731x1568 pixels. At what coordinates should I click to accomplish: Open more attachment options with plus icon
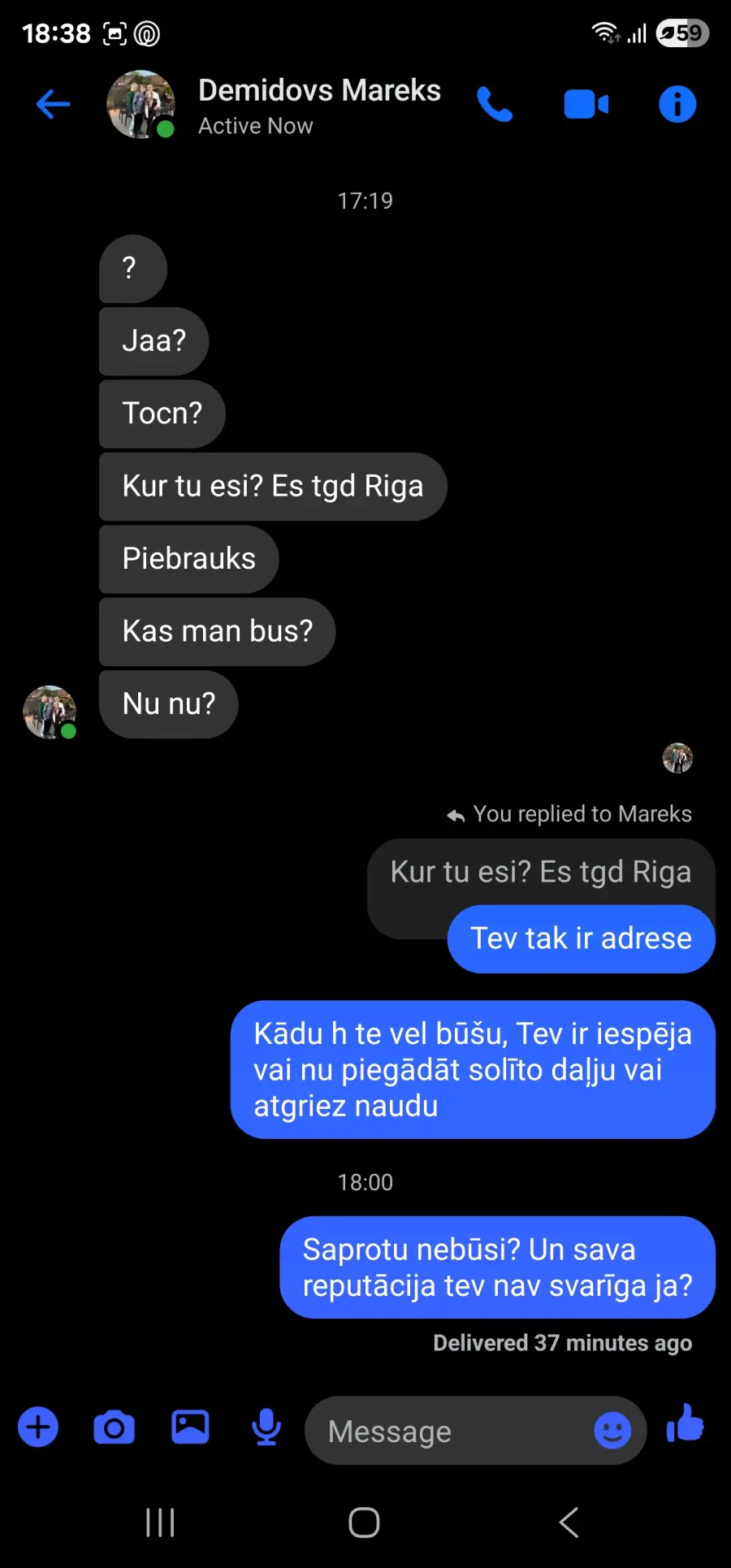click(38, 1427)
